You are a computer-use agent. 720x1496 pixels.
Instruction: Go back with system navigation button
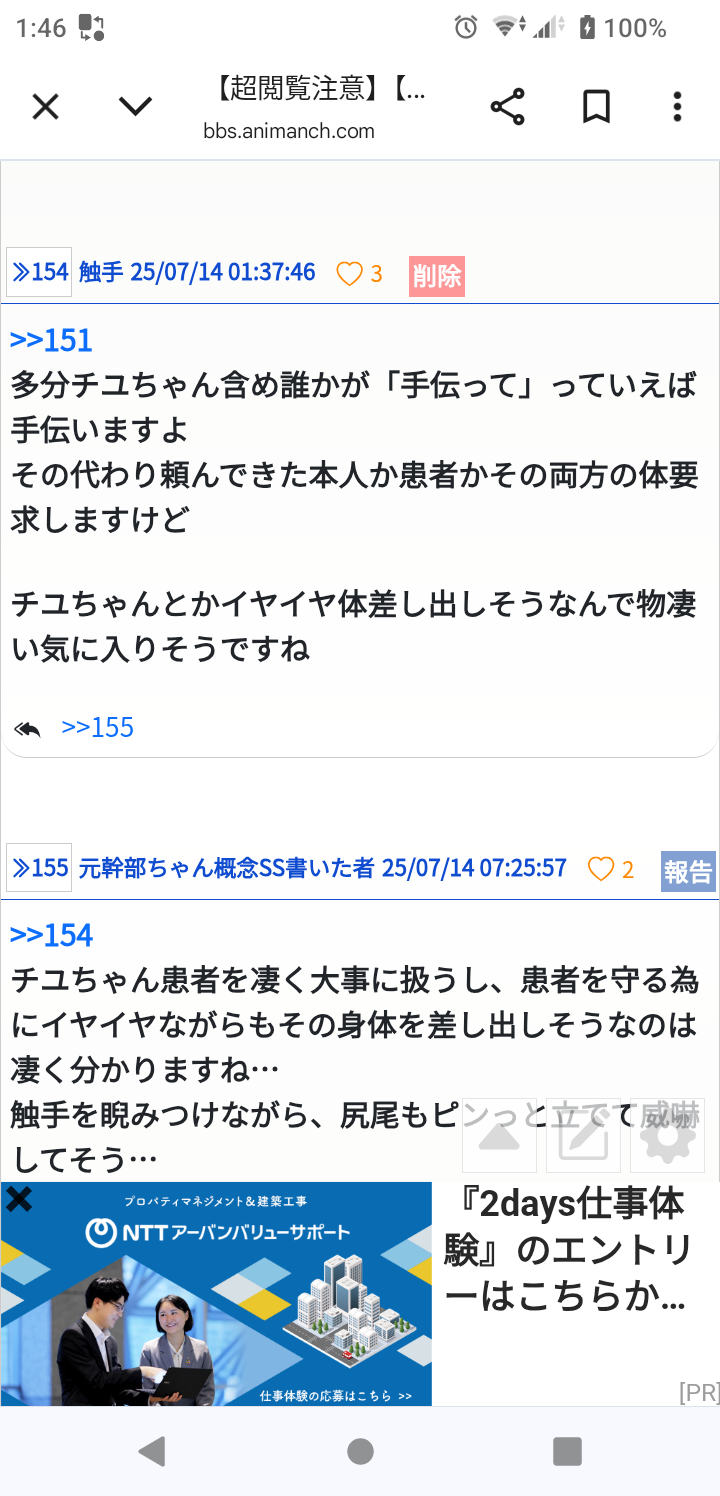(x=152, y=1451)
